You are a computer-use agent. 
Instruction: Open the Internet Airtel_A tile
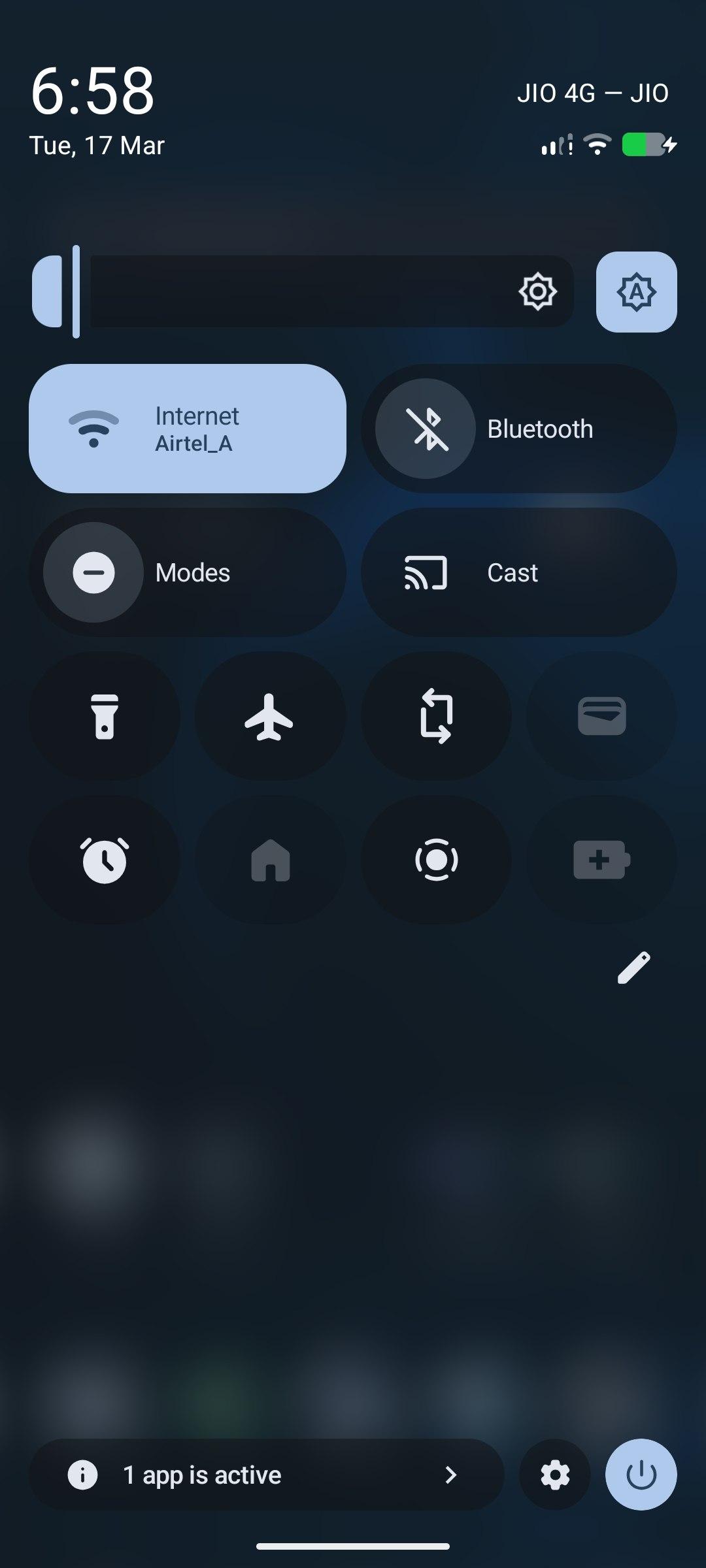tap(188, 429)
